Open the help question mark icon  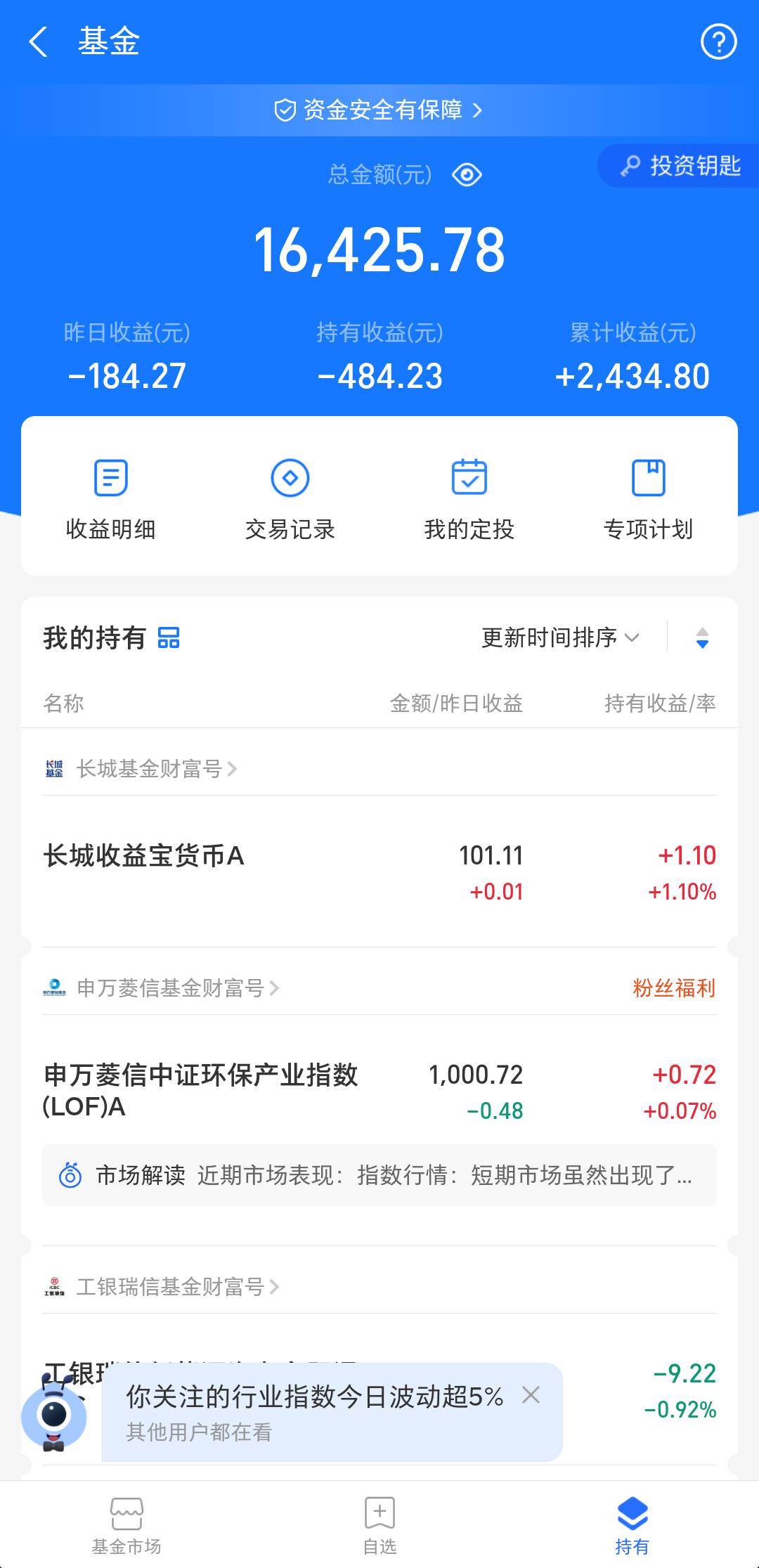pyautogui.click(x=718, y=42)
